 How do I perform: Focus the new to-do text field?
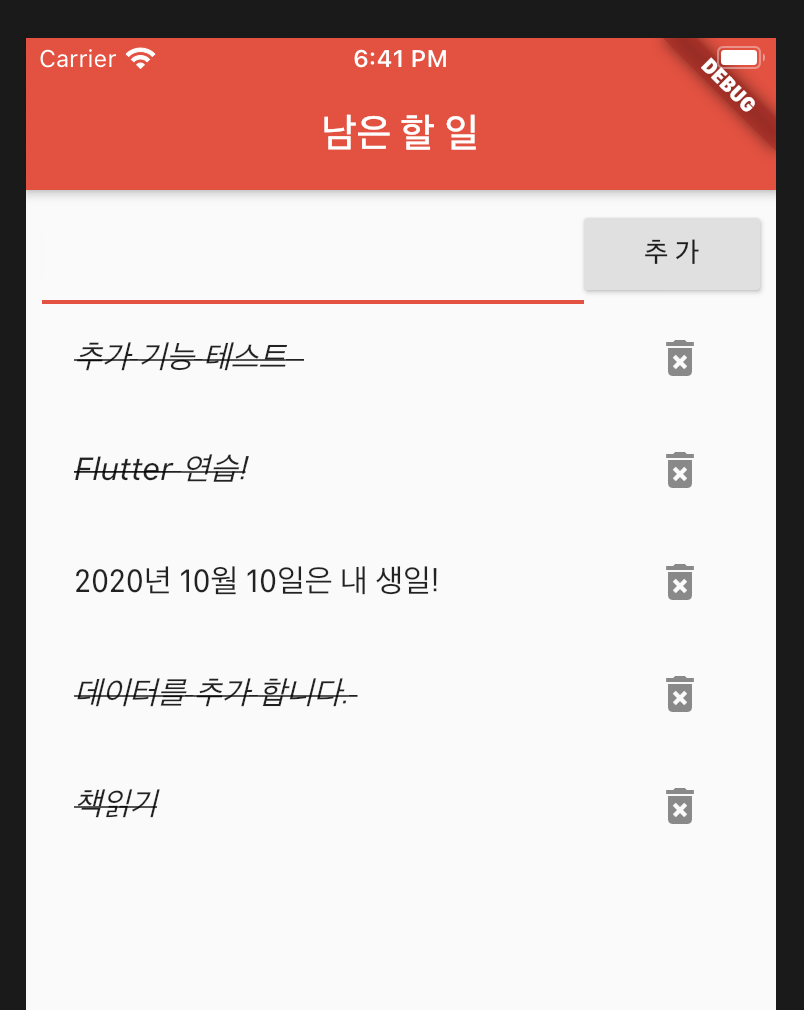tap(312, 260)
